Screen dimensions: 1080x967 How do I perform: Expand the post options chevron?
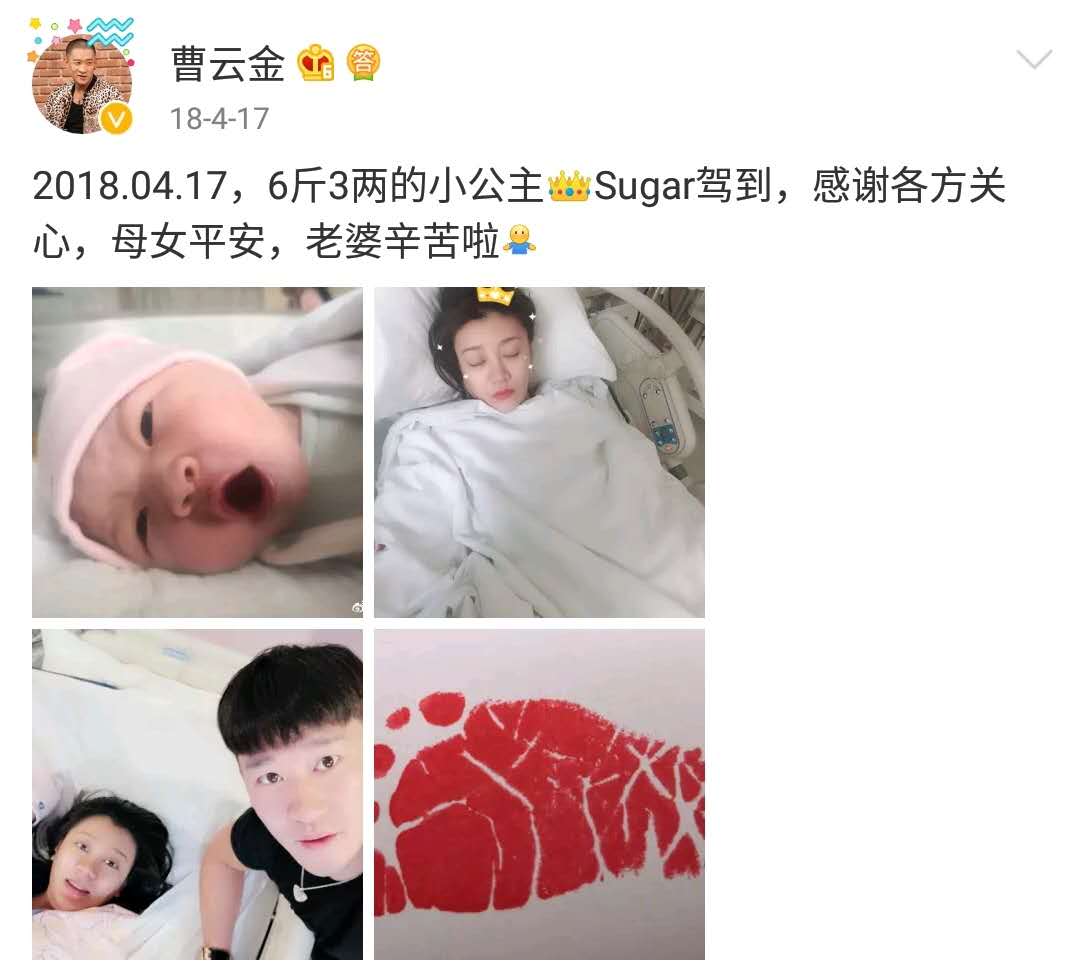(x=1033, y=60)
